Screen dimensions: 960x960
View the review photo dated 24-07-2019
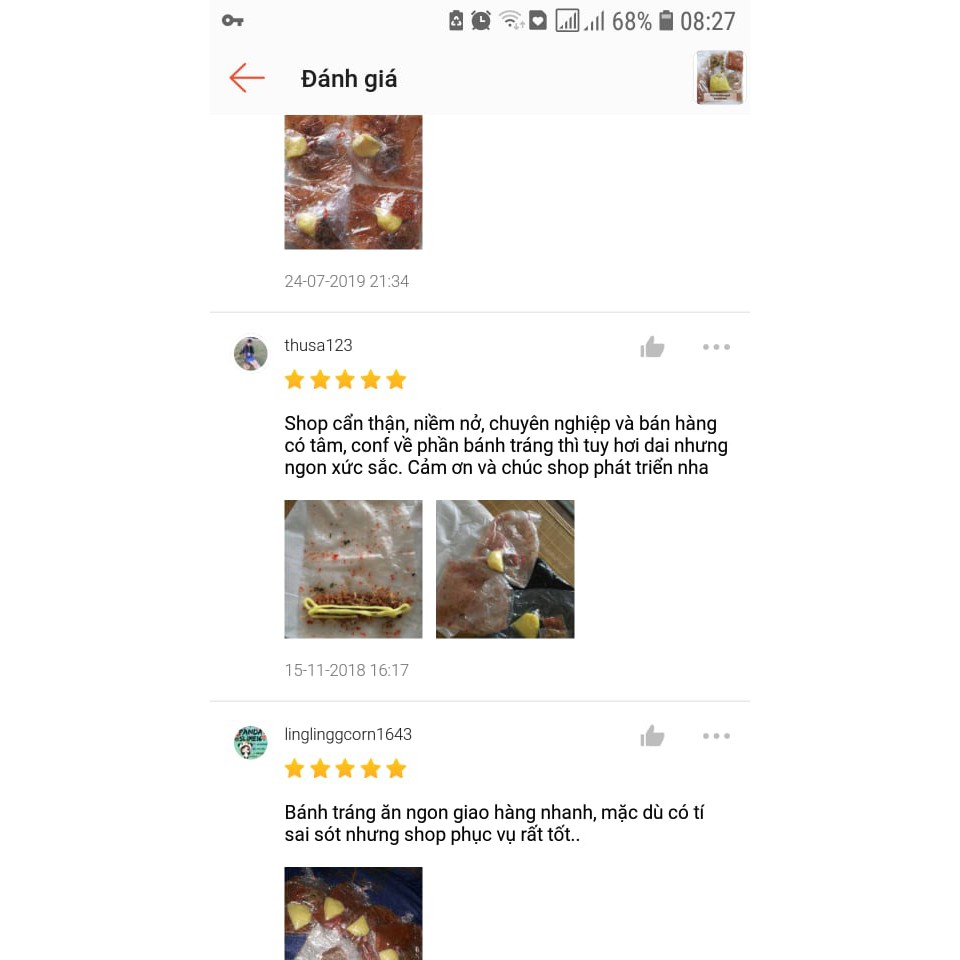click(353, 182)
